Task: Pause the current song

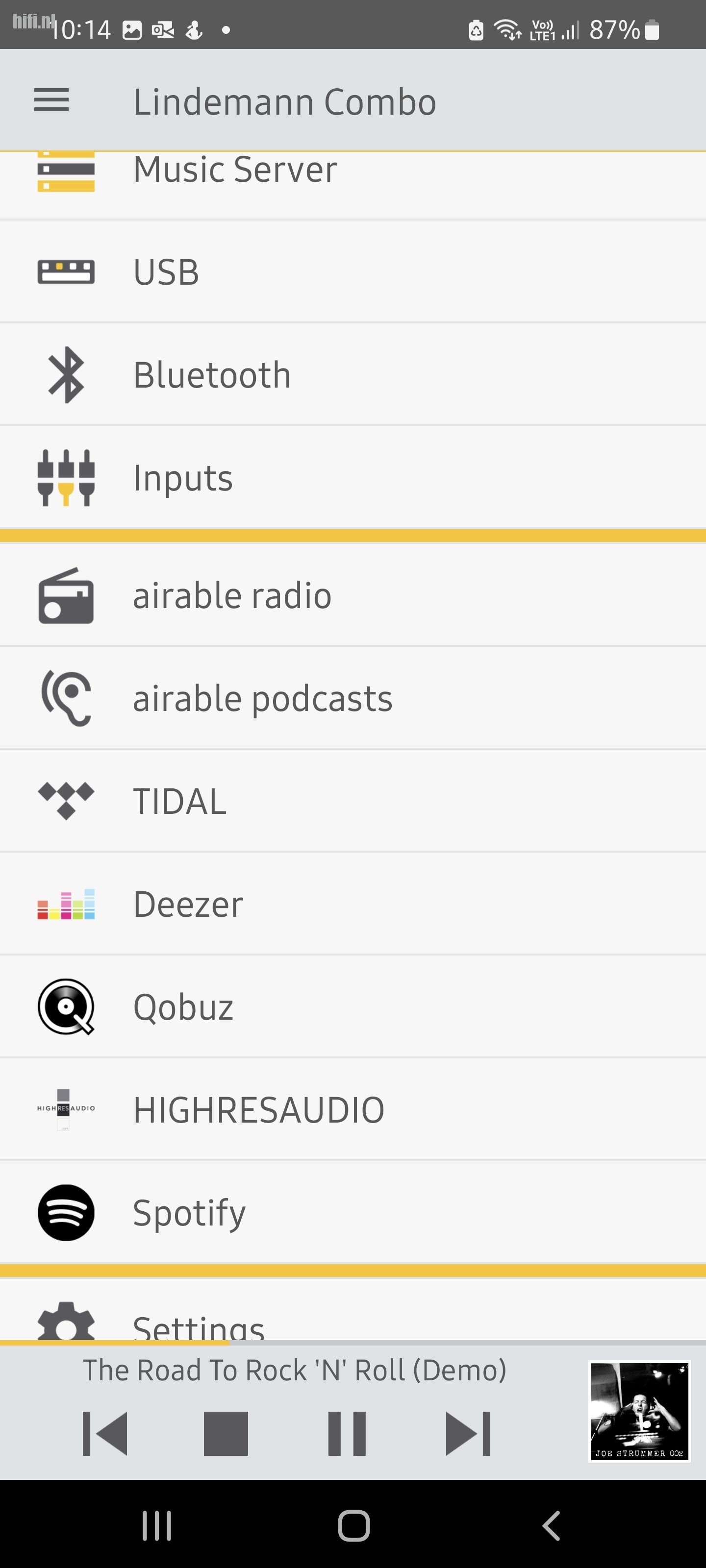Action: click(347, 1433)
